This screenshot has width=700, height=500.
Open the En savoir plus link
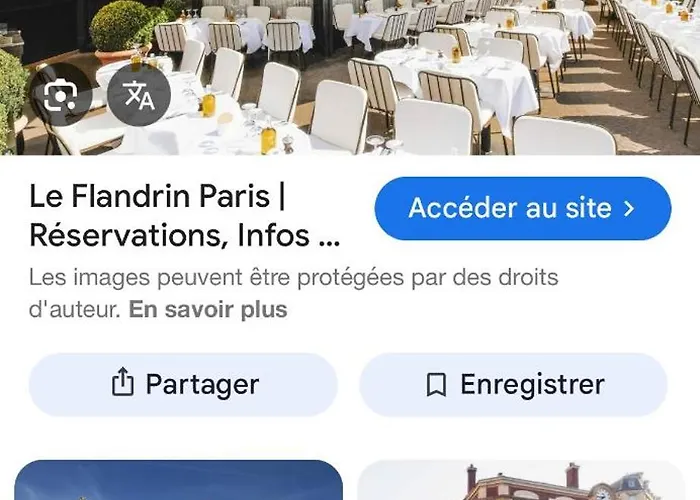tap(208, 310)
